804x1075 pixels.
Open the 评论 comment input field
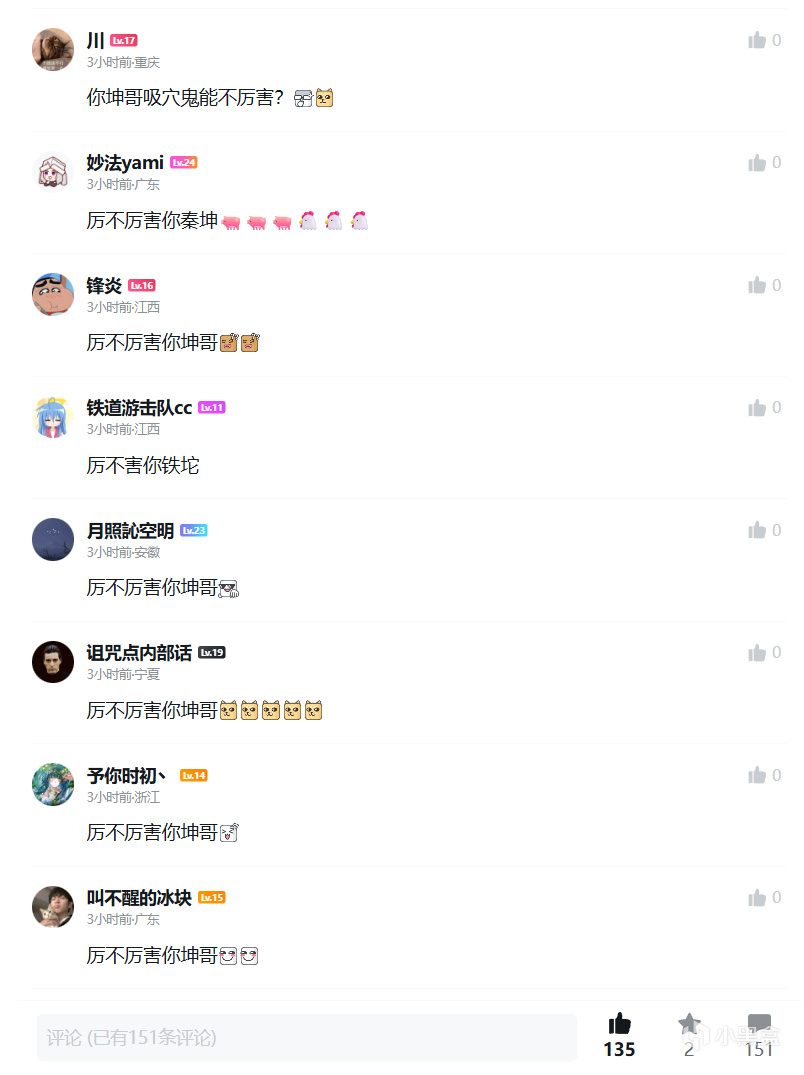306,1037
